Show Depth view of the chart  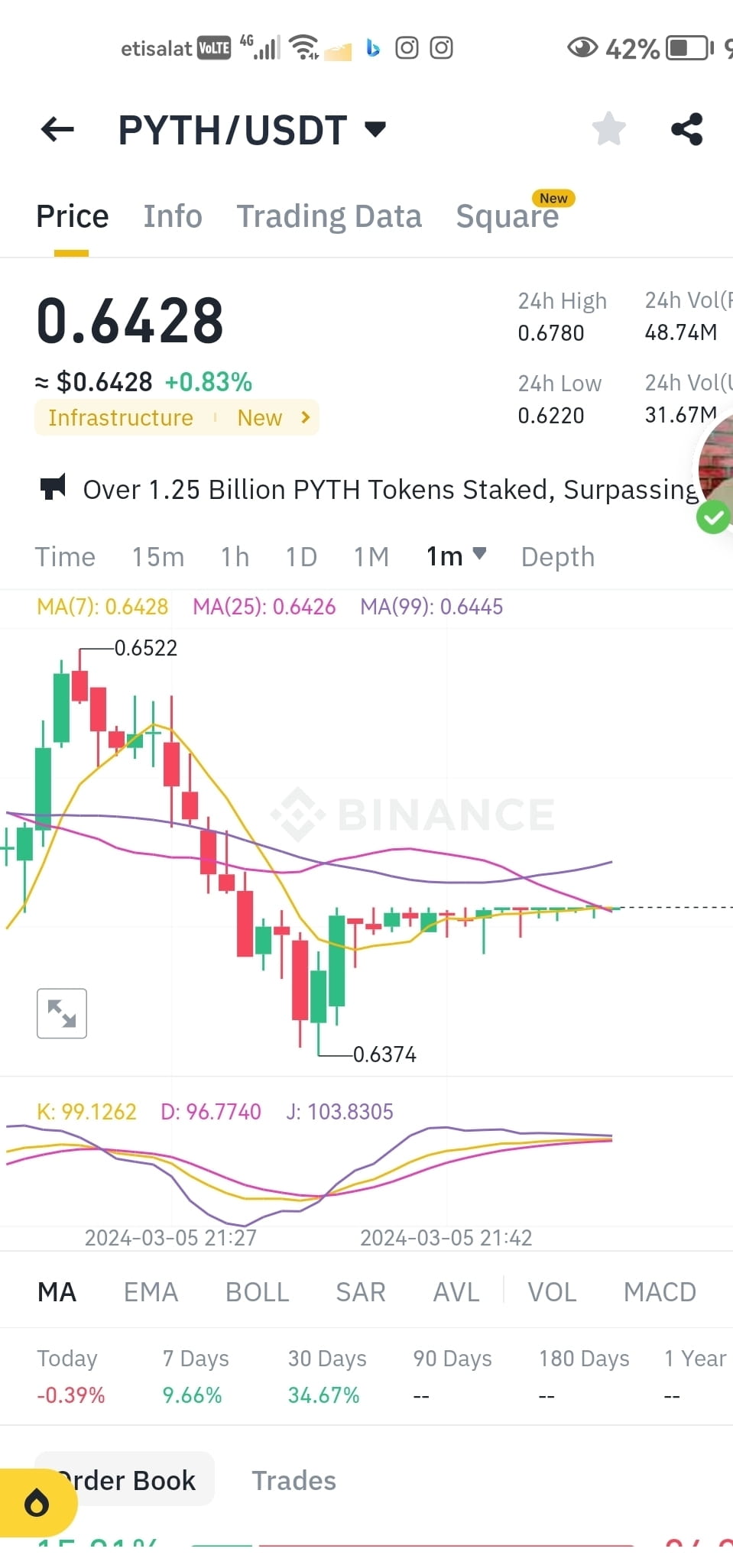pyautogui.click(x=557, y=556)
